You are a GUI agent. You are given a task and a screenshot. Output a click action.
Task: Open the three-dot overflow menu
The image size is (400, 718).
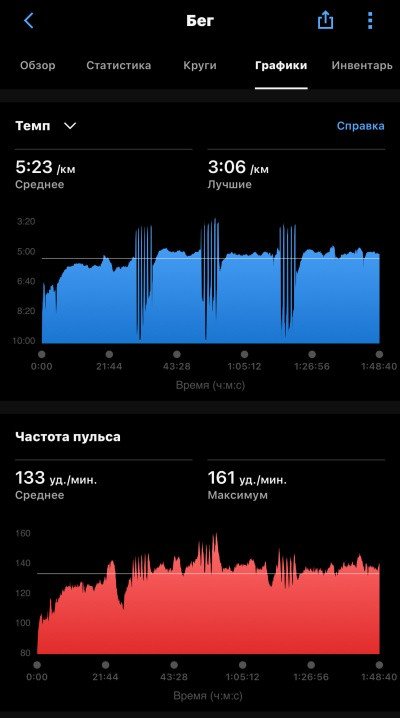(x=370, y=21)
